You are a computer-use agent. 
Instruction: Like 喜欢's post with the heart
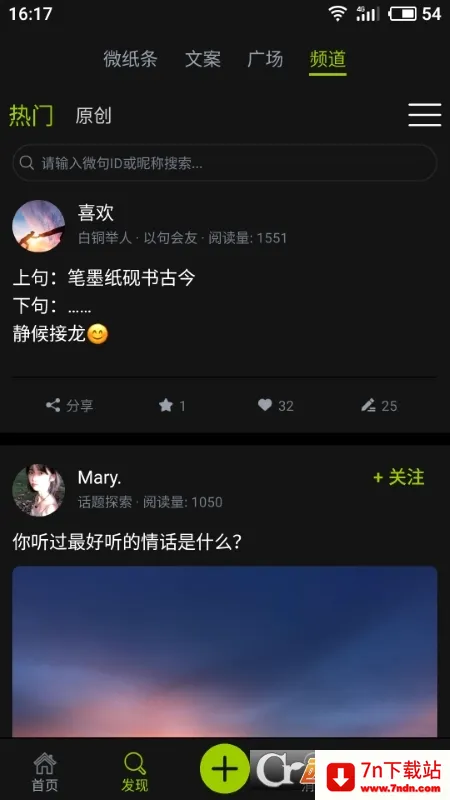[x=276, y=406]
